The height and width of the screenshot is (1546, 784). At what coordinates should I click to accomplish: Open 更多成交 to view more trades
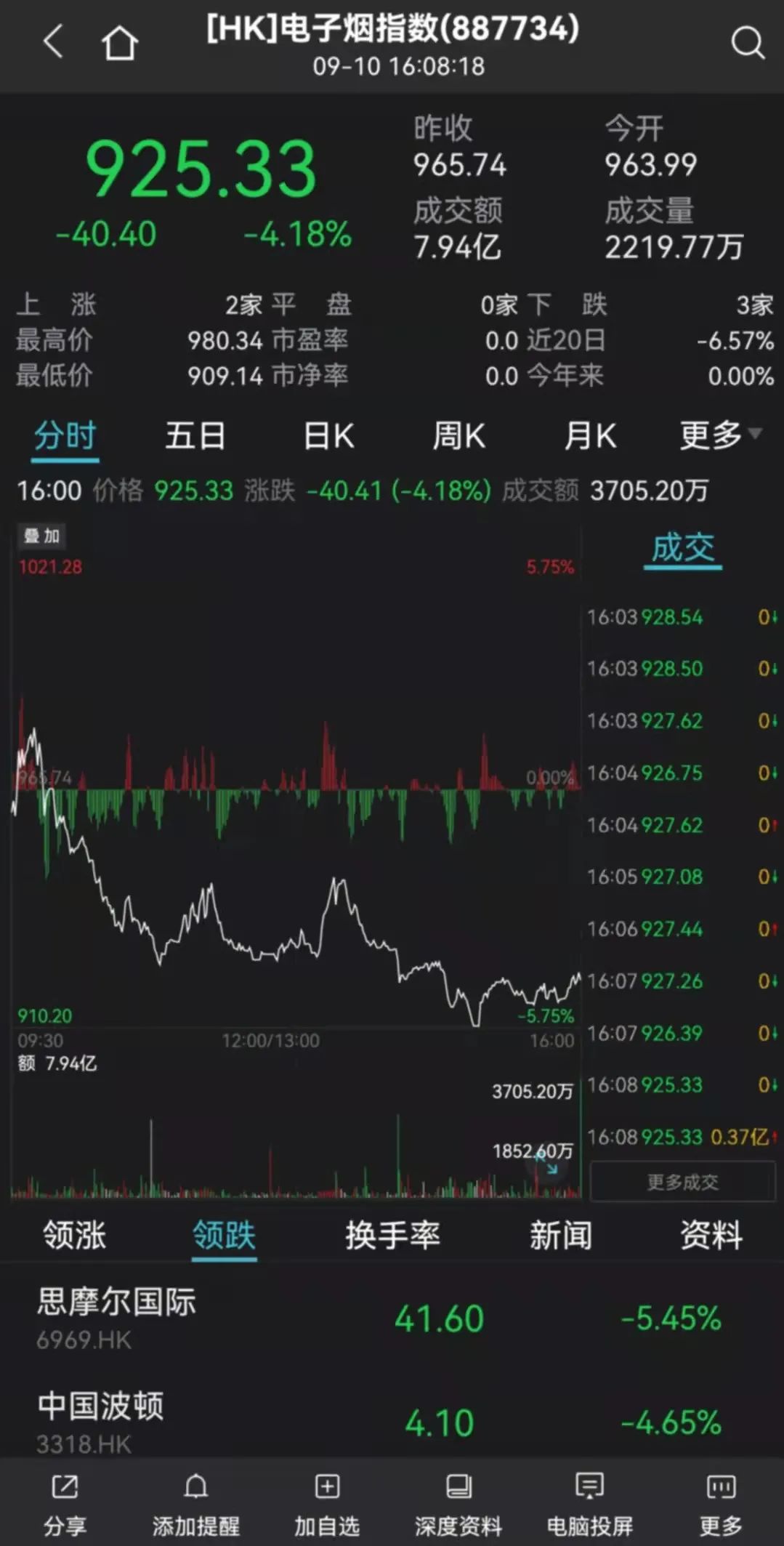[682, 1182]
